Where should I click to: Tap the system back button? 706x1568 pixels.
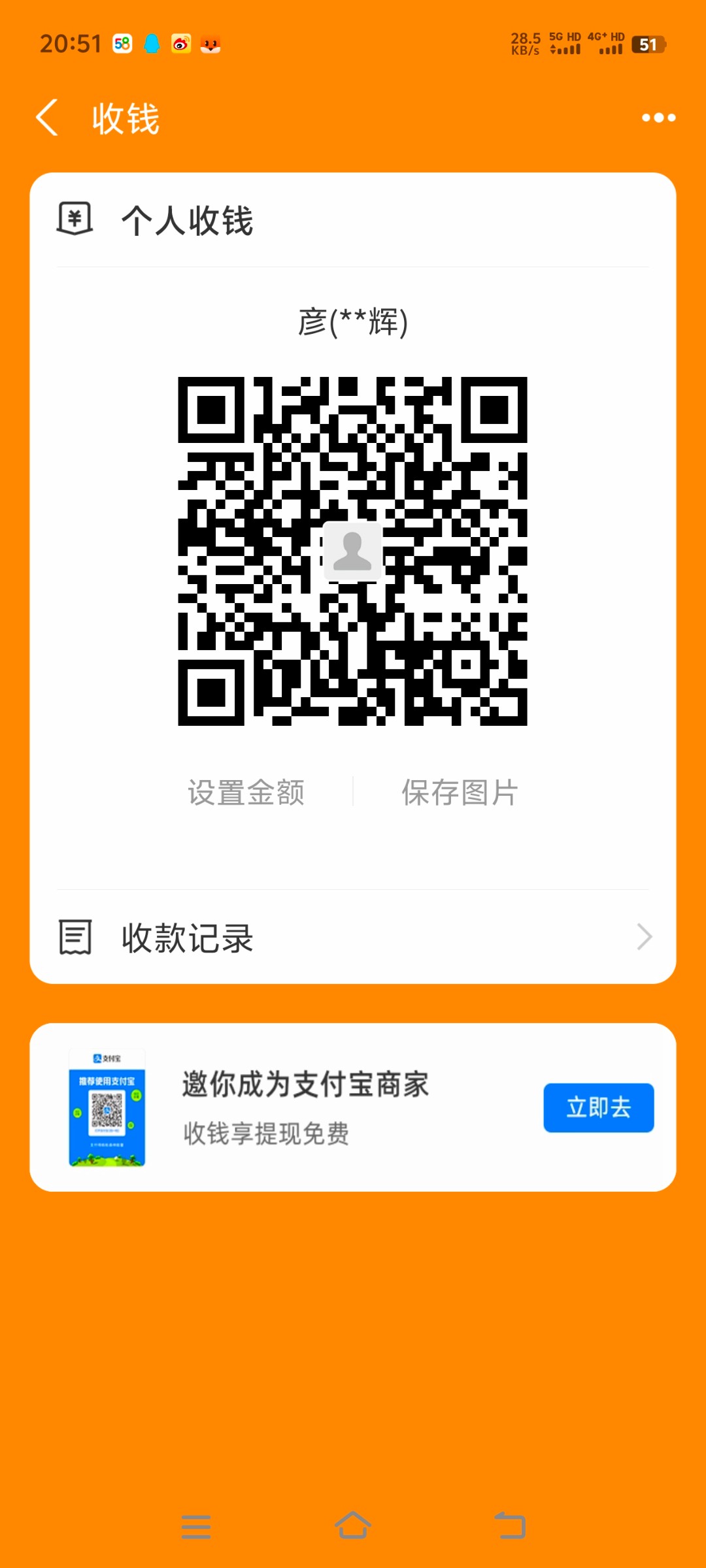(x=510, y=1526)
